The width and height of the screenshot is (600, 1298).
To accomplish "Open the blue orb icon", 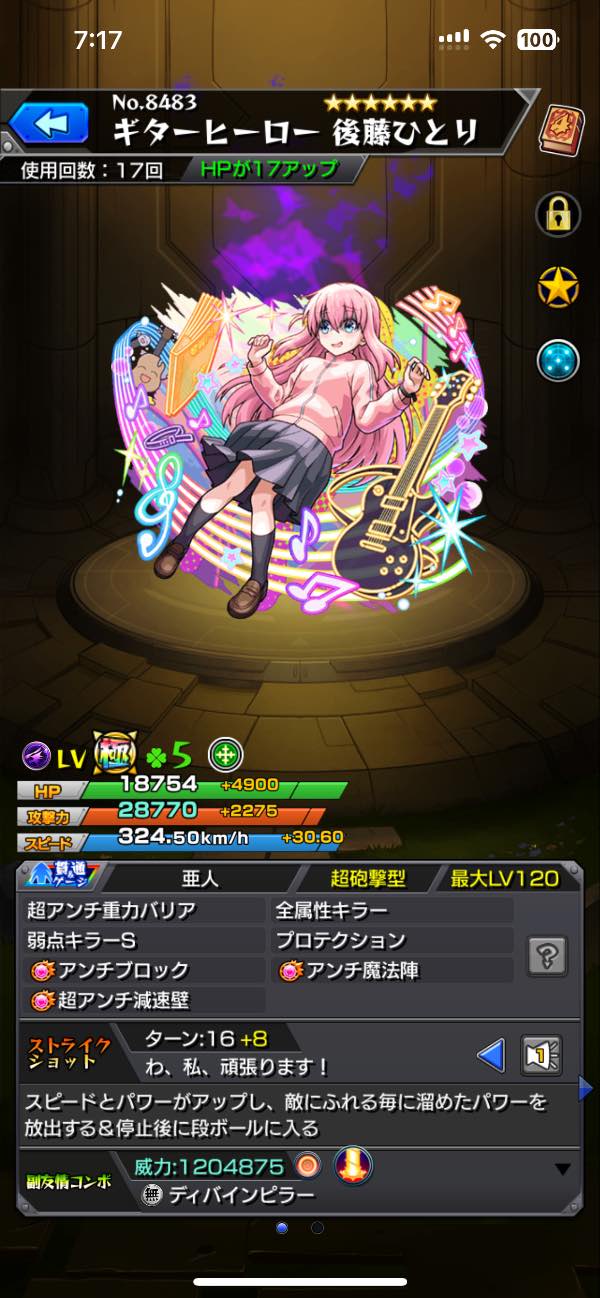I will [558, 361].
